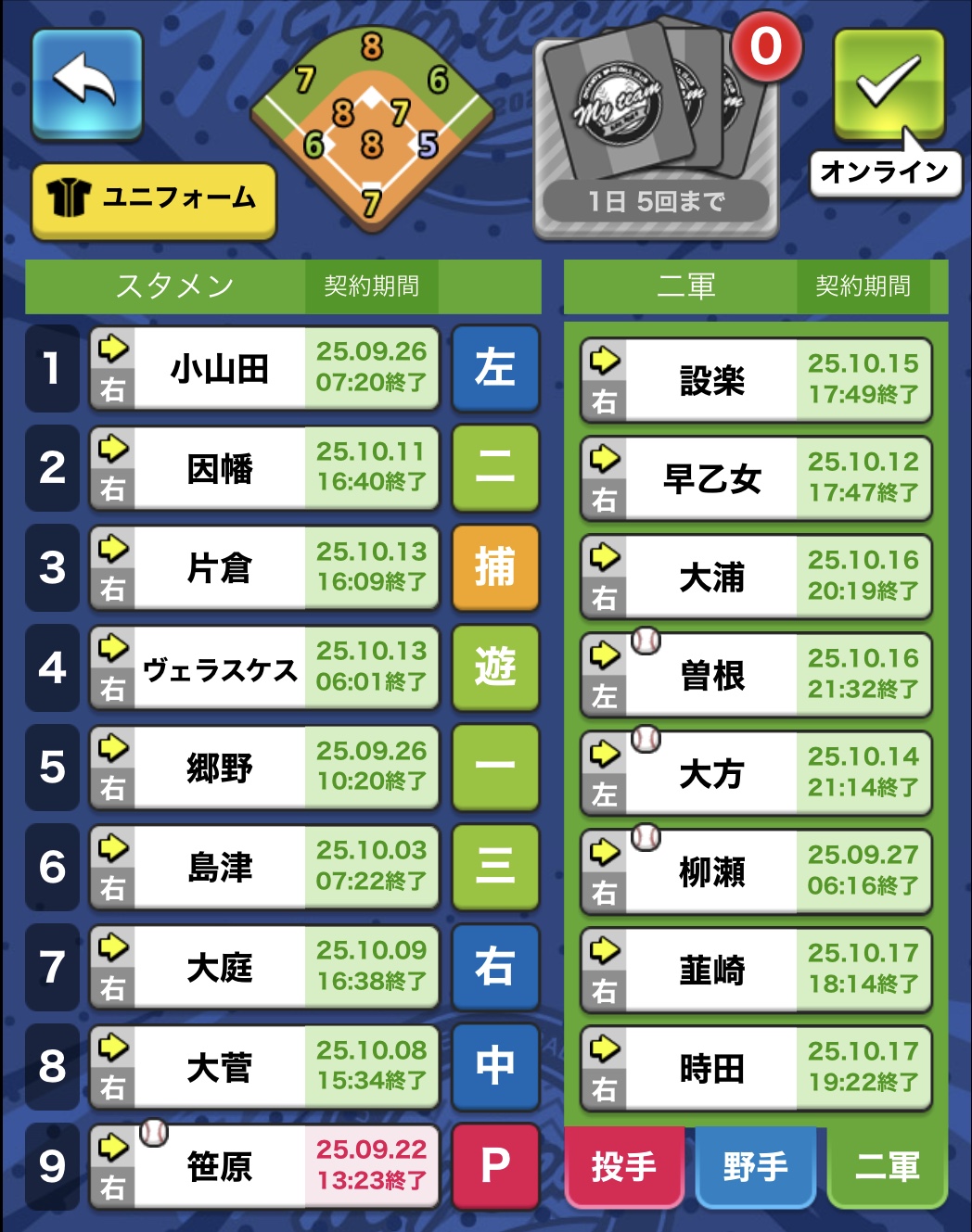Open the ユニフォーム uniform settings
The height and width of the screenshot is (1232, 972).
(154, 199)
